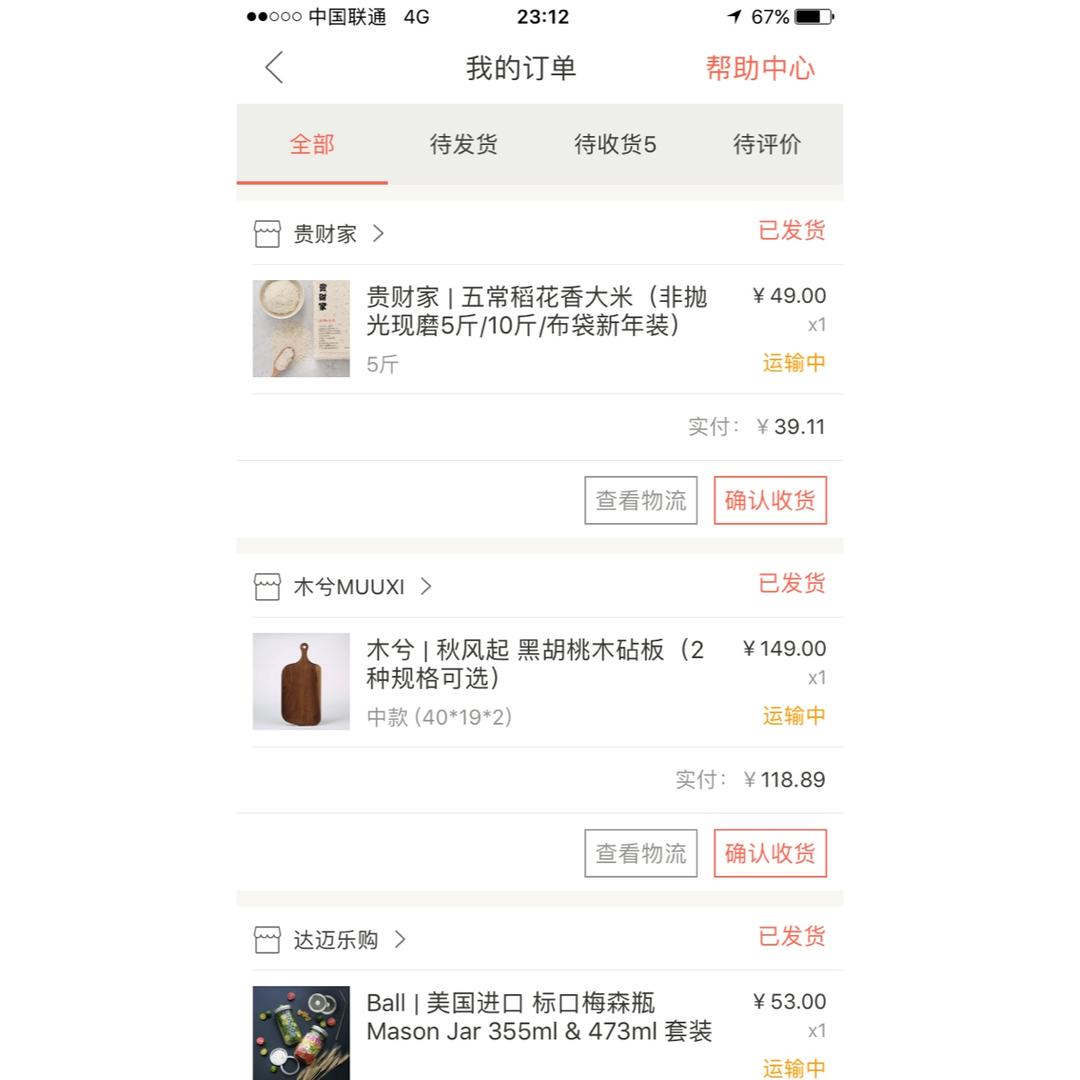Tap 查看物流 for the rice order
Image resolution: width=1080 pixels, height=1080 pixels.
[641, 500]
